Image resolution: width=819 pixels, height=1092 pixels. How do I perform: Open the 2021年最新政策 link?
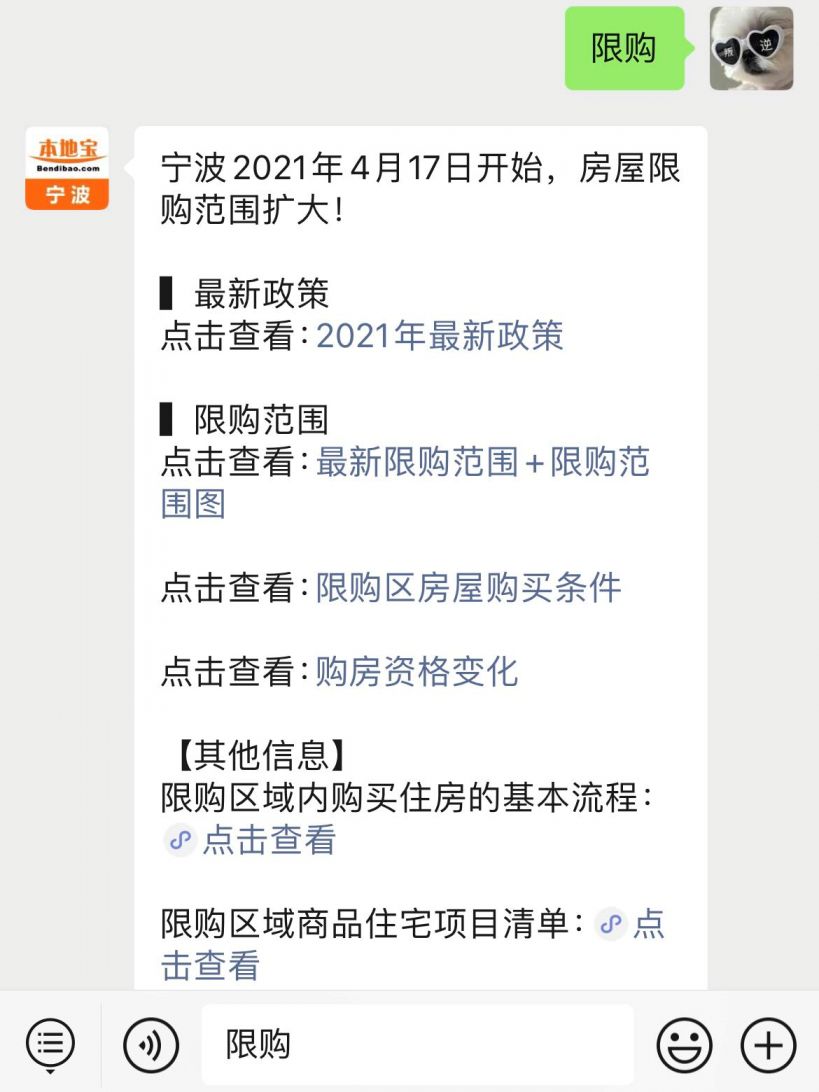[x=441, y=338]
